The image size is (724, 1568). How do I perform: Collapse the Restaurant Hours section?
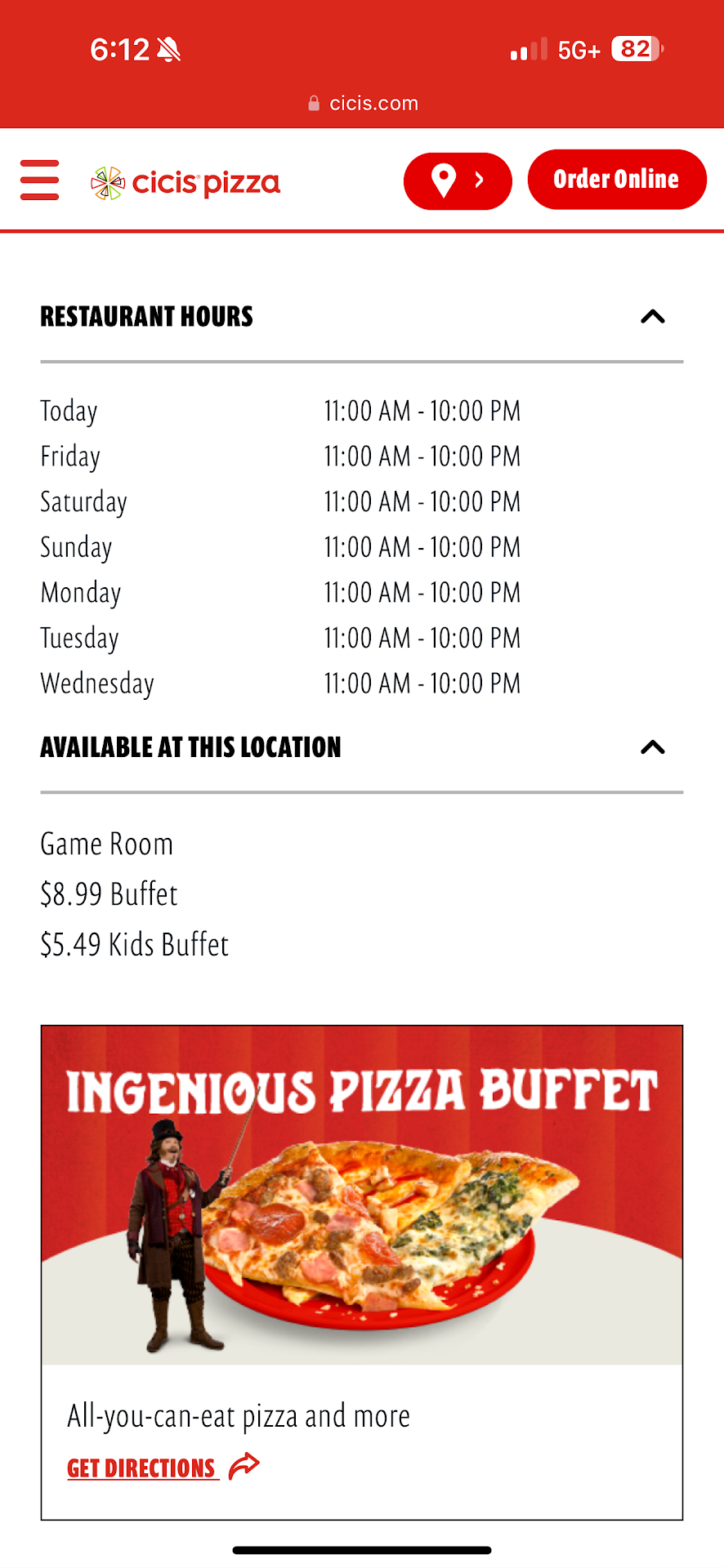click(x=652, y=317)
